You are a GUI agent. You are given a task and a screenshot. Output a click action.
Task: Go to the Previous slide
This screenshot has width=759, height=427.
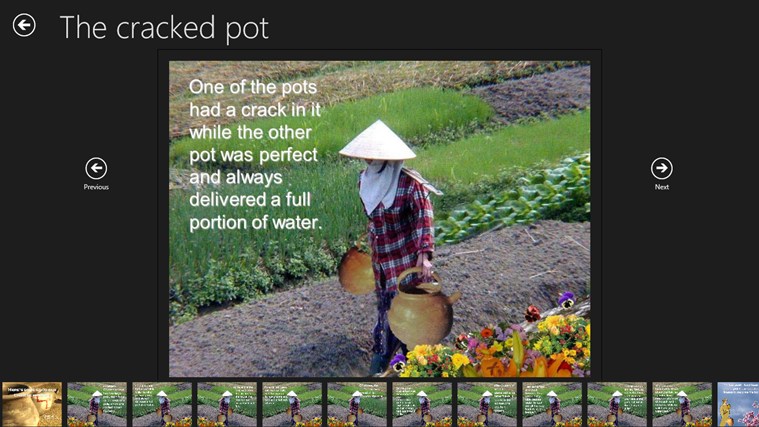pos(96,169)
